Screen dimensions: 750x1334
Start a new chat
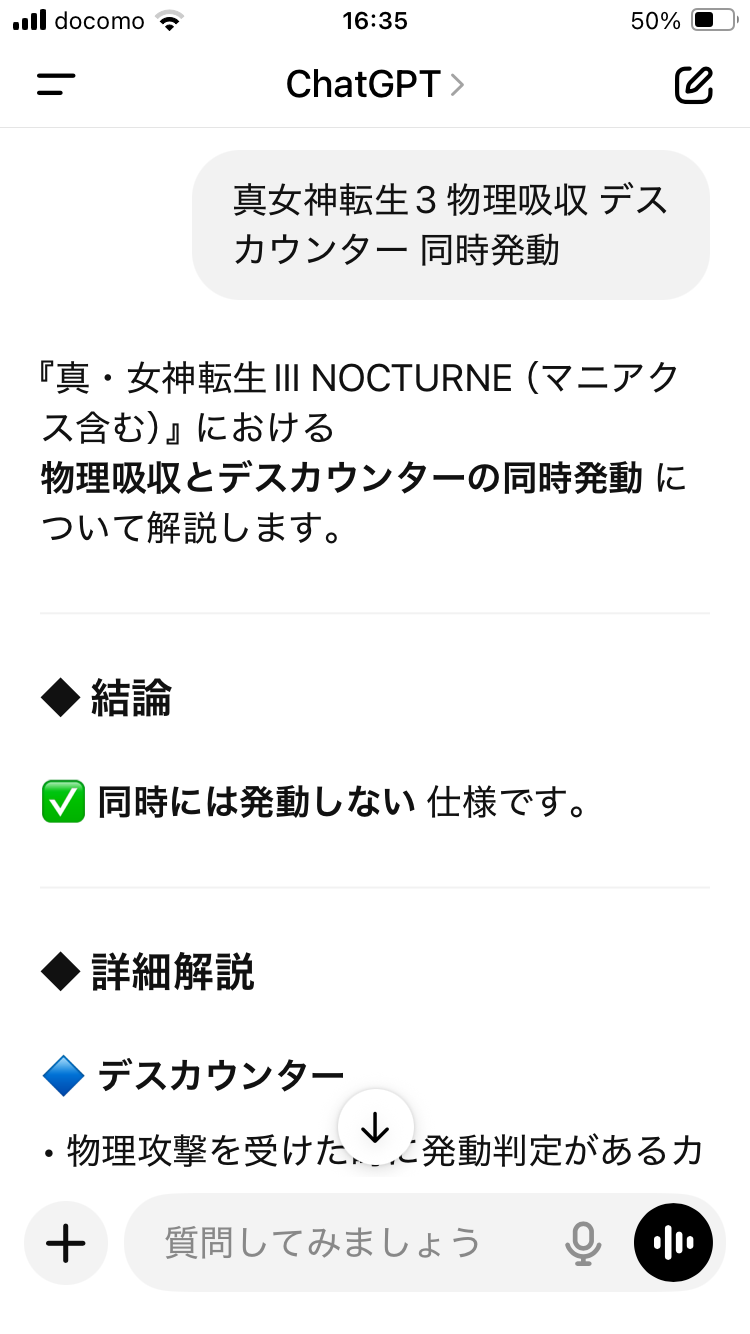(x=694, y=85)
